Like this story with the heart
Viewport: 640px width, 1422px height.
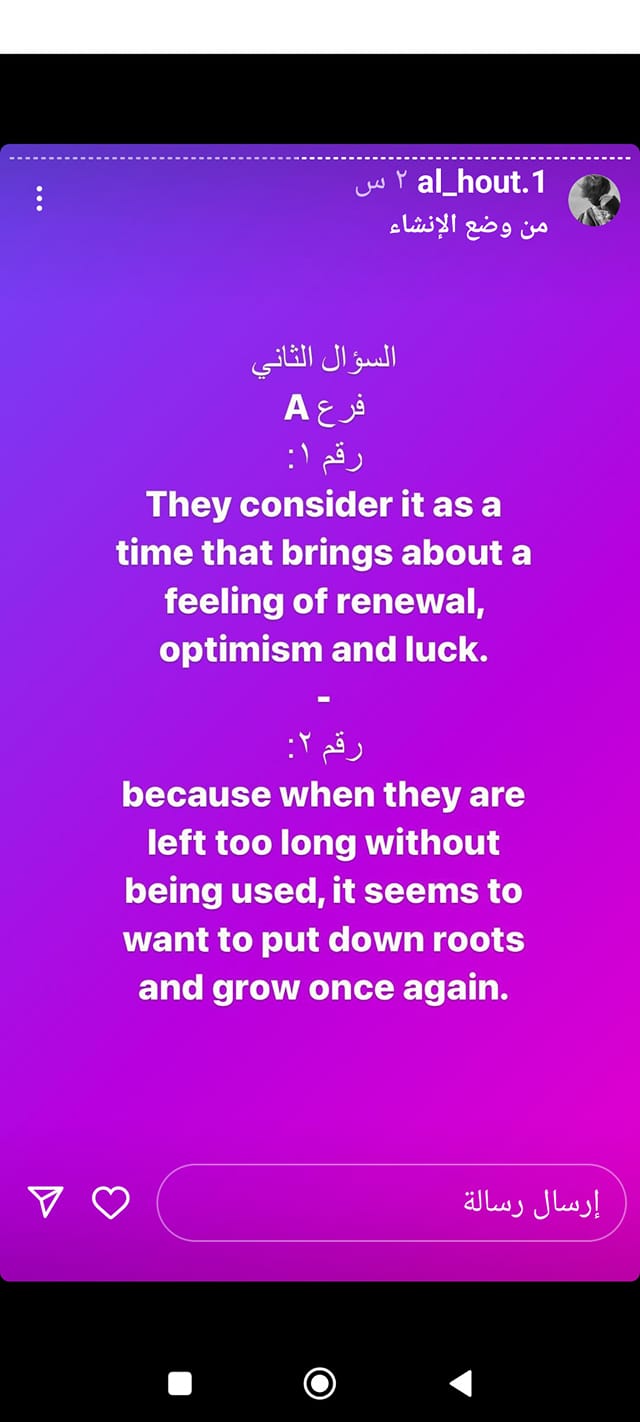click(111, 1201)
